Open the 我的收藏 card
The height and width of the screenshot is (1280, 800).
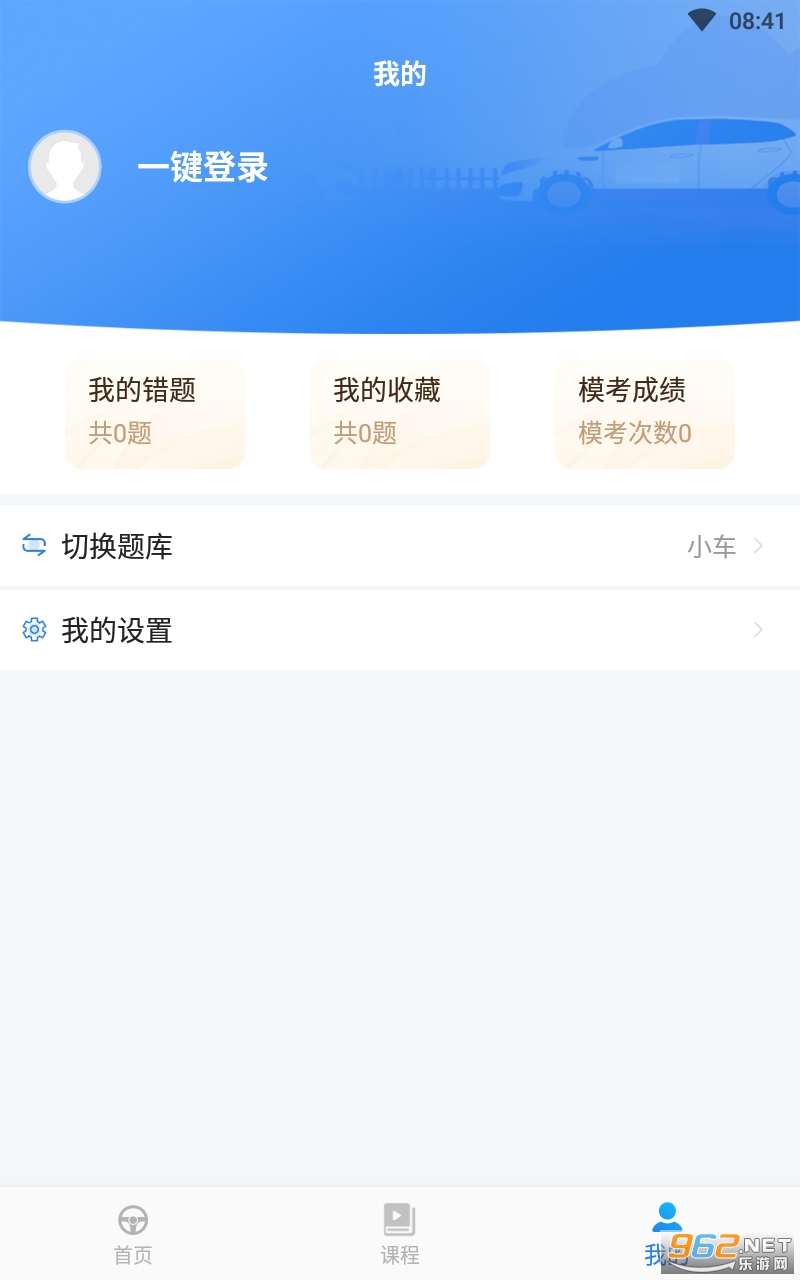click(x=400, y=413)
